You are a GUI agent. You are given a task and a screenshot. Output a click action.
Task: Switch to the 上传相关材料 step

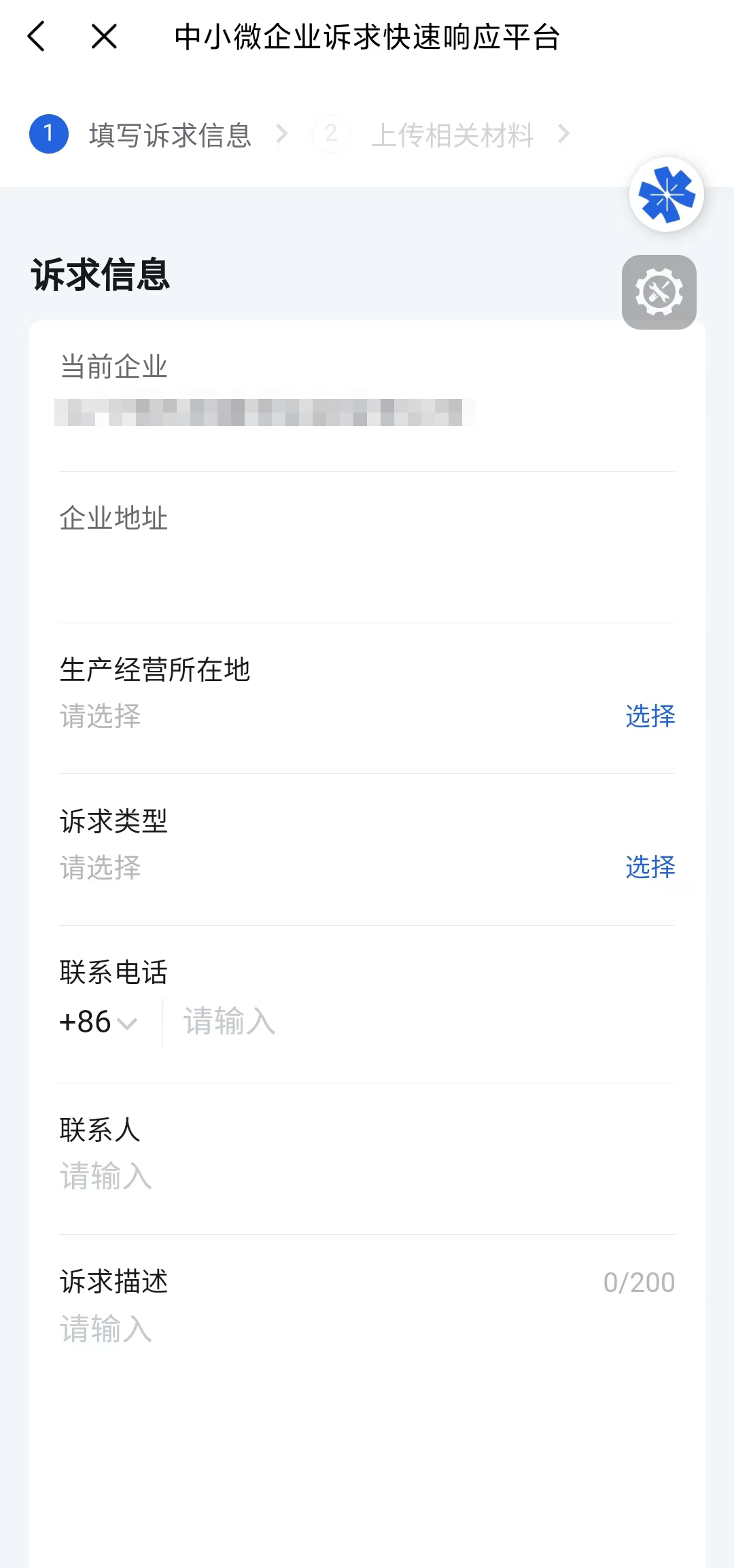(x=454, y=134)
